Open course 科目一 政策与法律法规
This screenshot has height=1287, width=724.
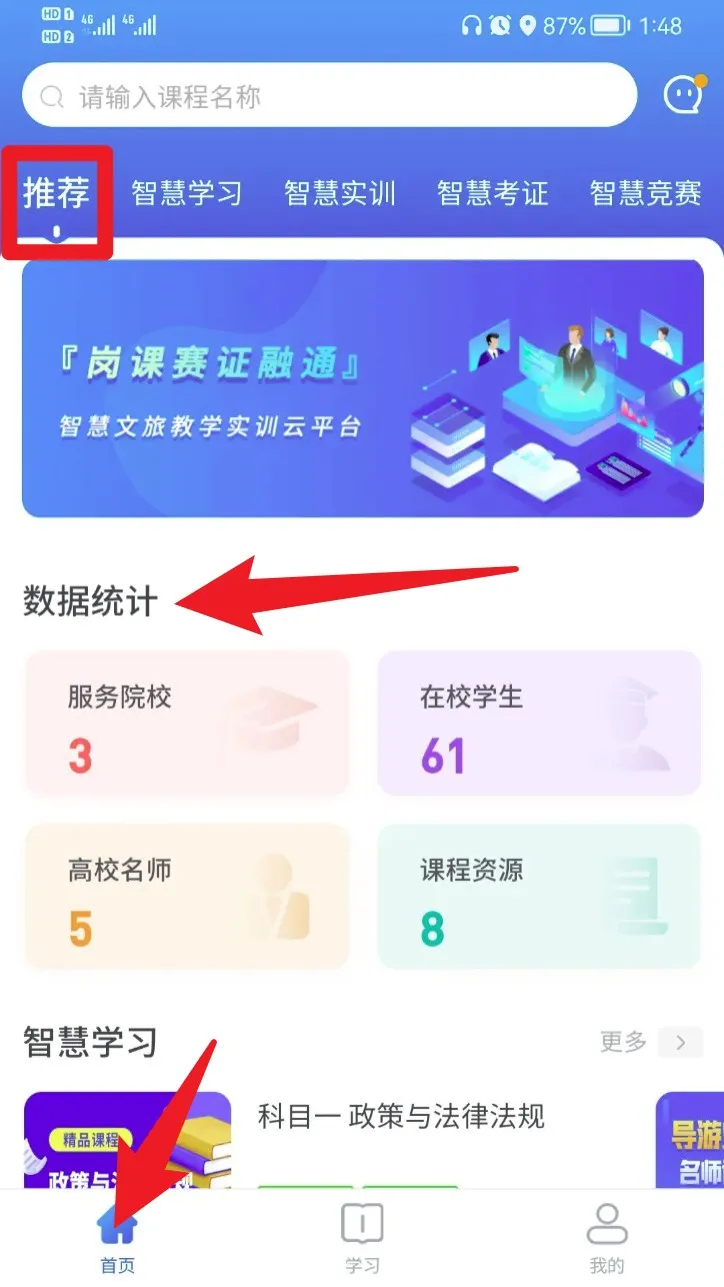[400, 1116]
